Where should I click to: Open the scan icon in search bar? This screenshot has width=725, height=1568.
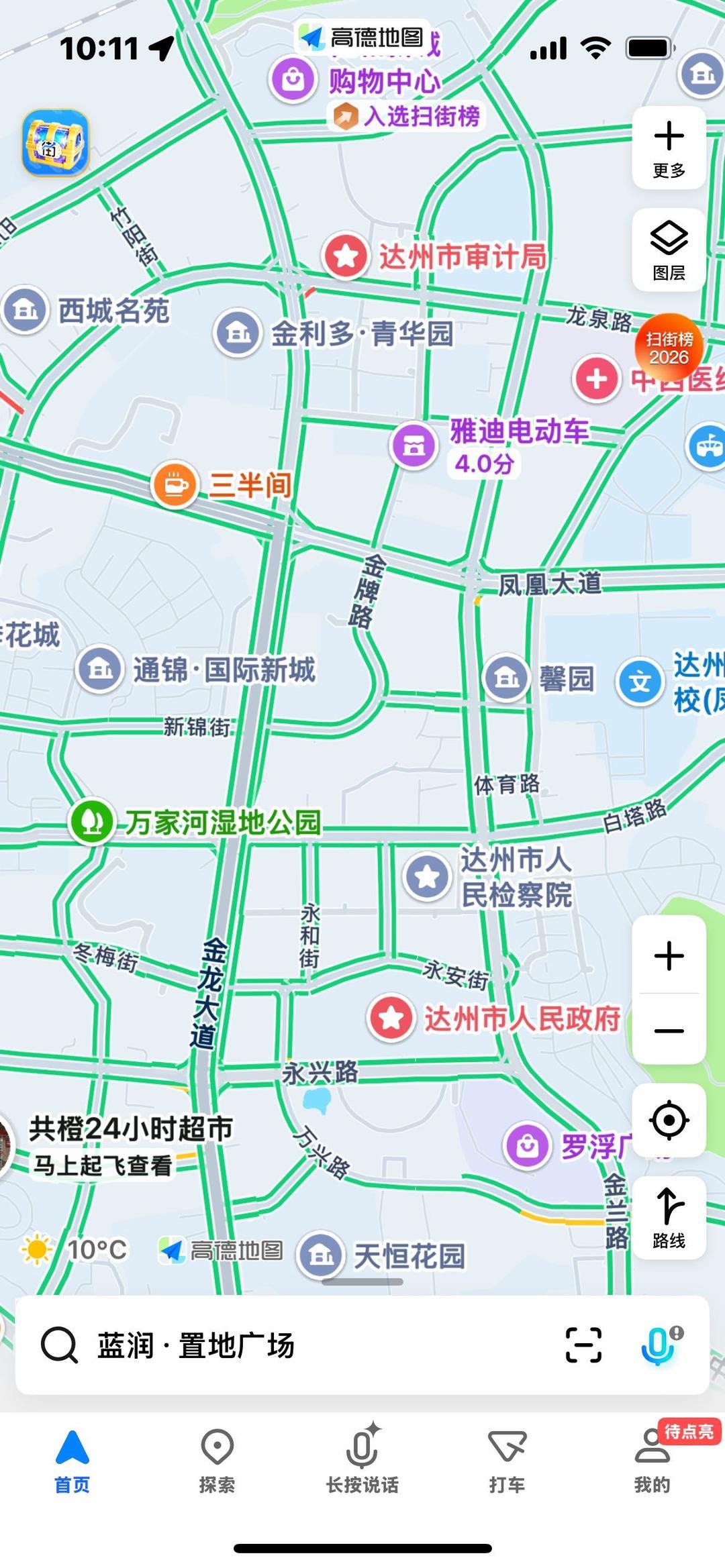[583, 1345]
